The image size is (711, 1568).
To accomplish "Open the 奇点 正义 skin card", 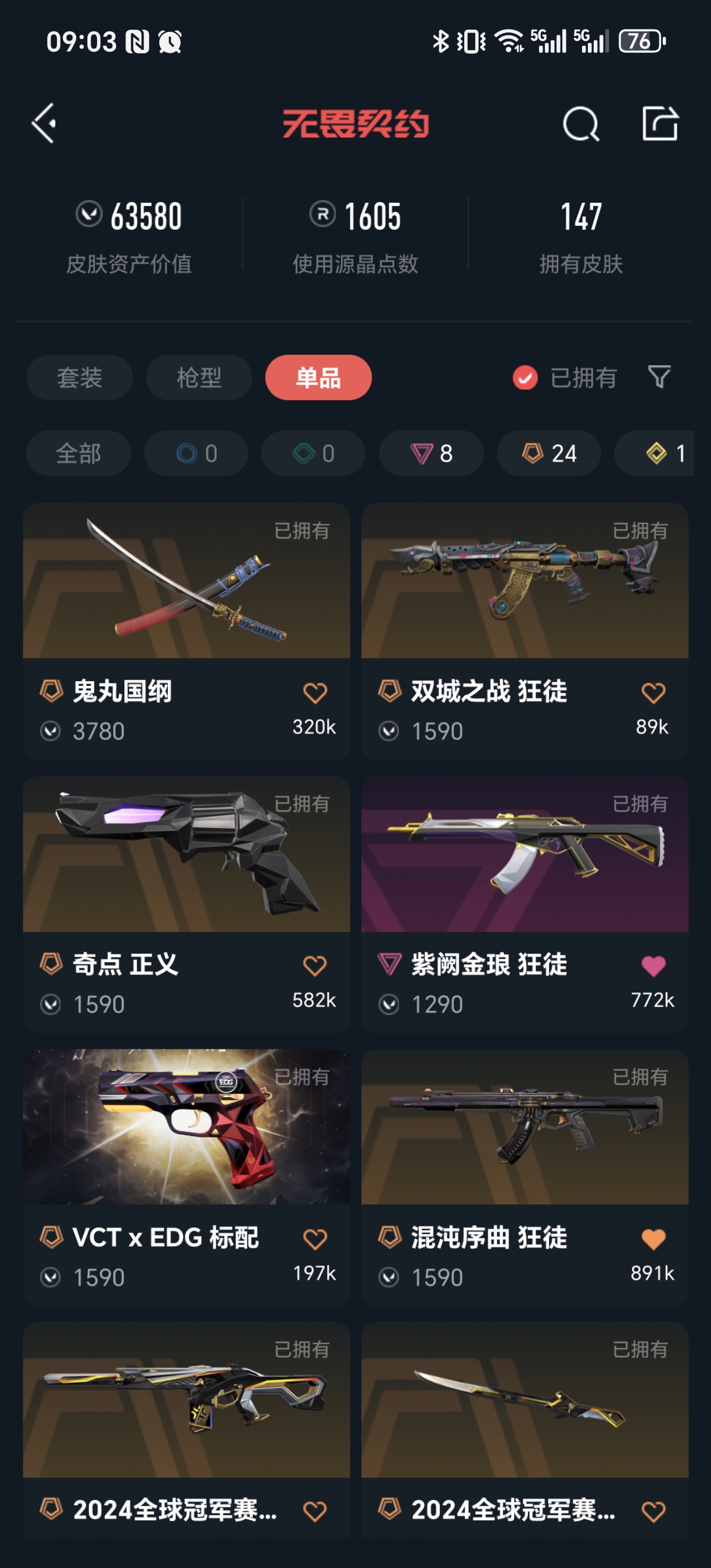I will pos(186,854).
